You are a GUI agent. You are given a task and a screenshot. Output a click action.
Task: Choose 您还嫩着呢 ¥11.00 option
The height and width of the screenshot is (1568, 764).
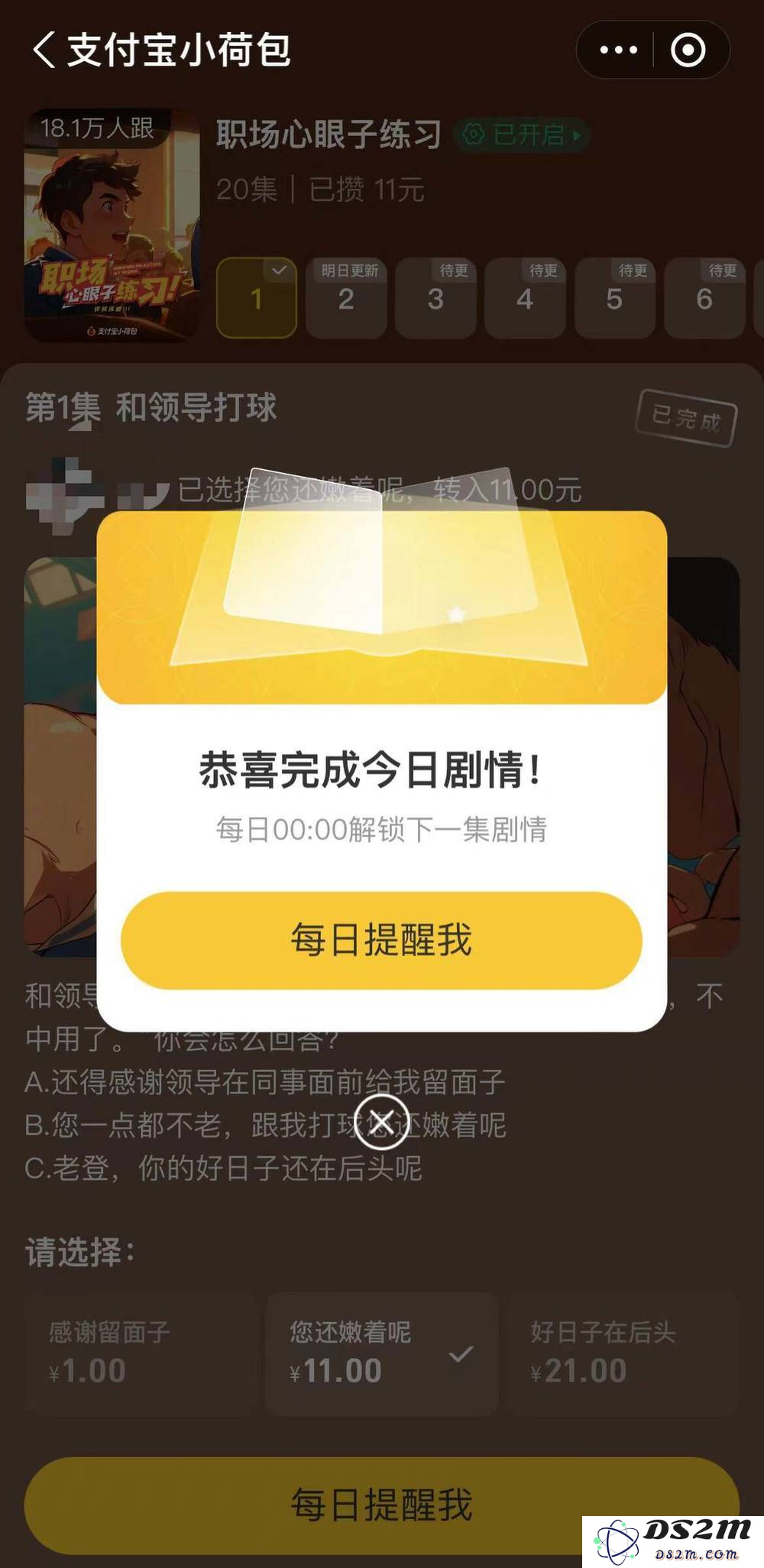coord(382,1353)
